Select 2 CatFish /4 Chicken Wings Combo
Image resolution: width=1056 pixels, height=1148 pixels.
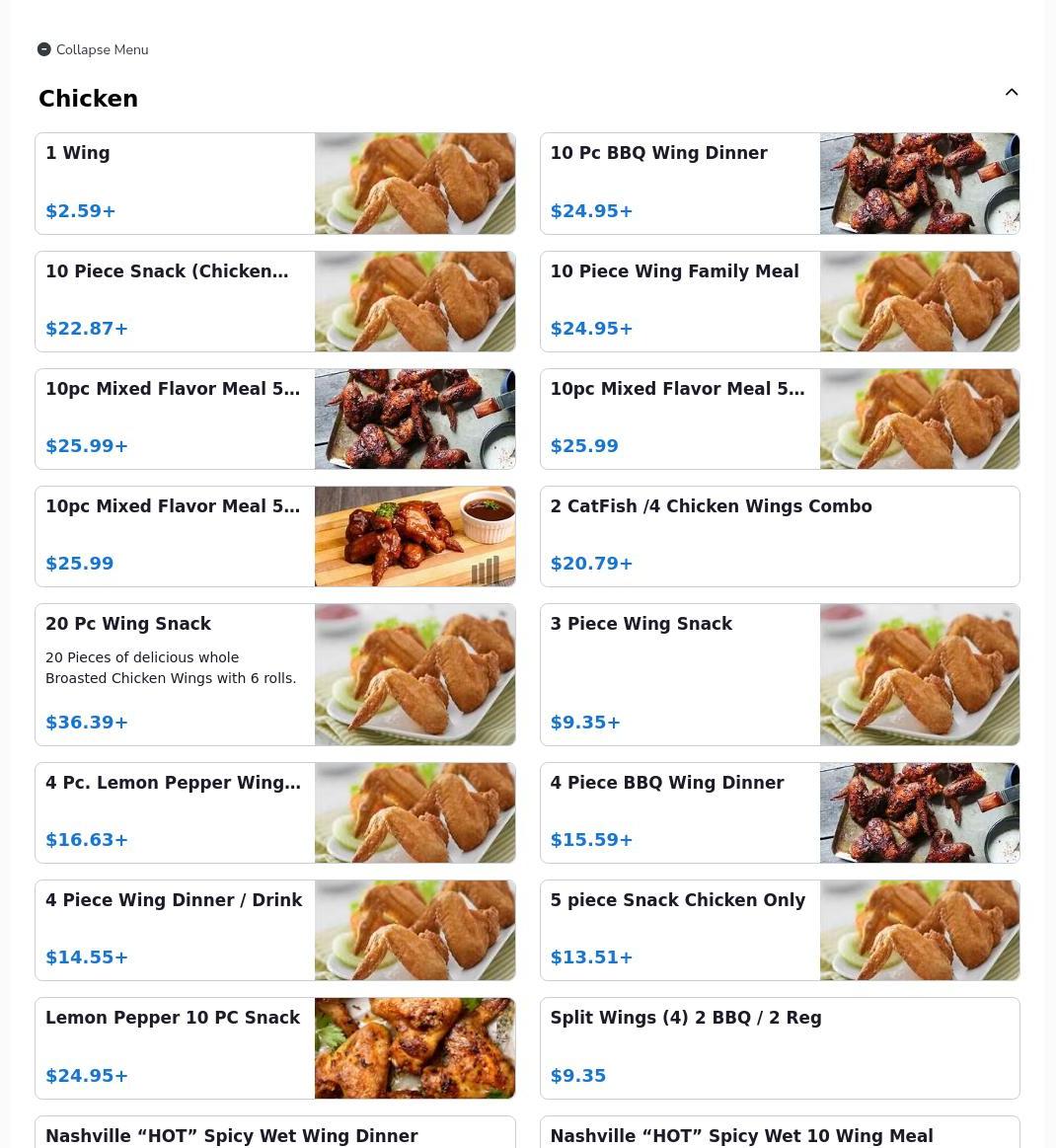point(779,536)
